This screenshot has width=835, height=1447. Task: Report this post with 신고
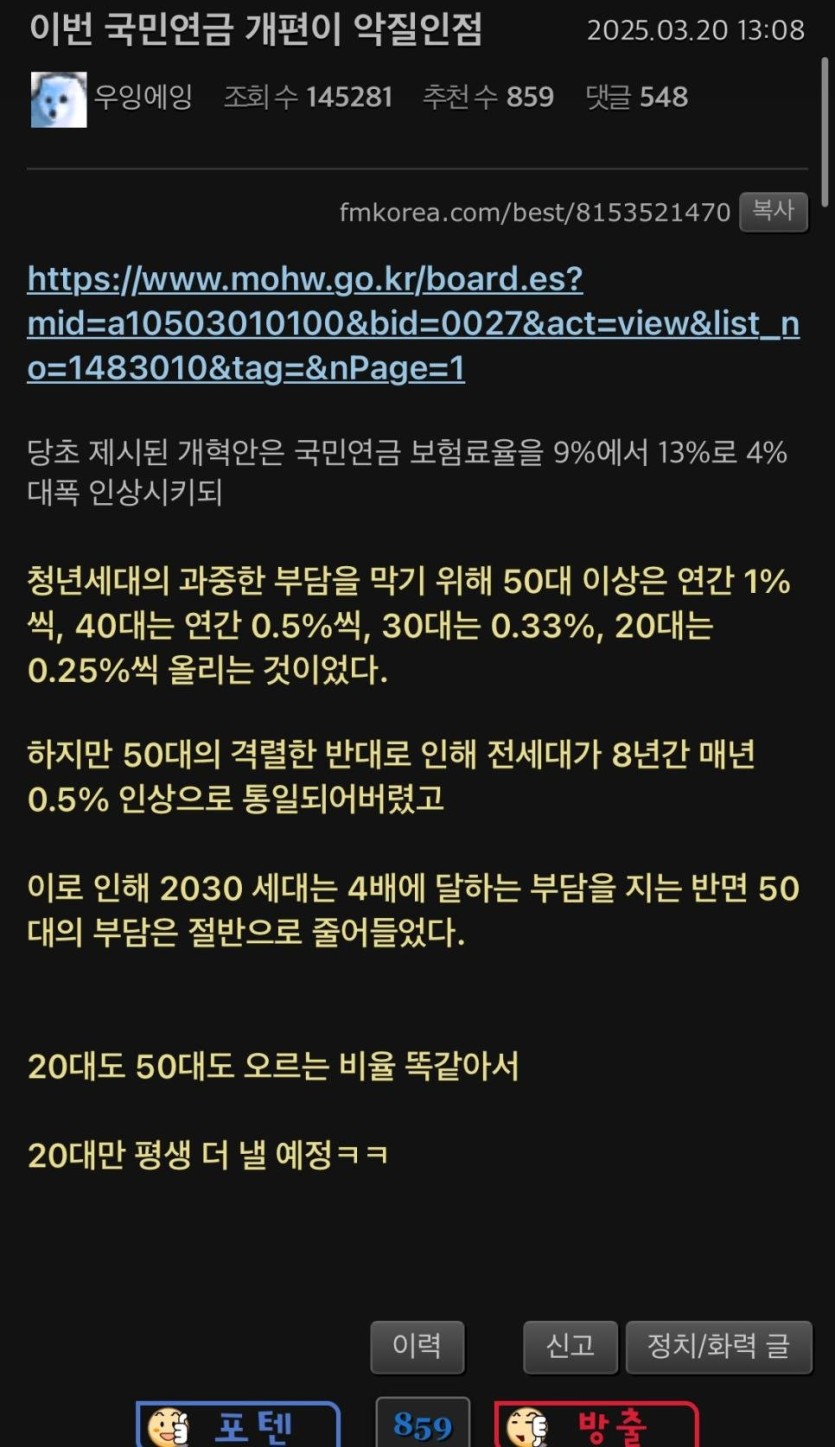[x=570, y=1346]
